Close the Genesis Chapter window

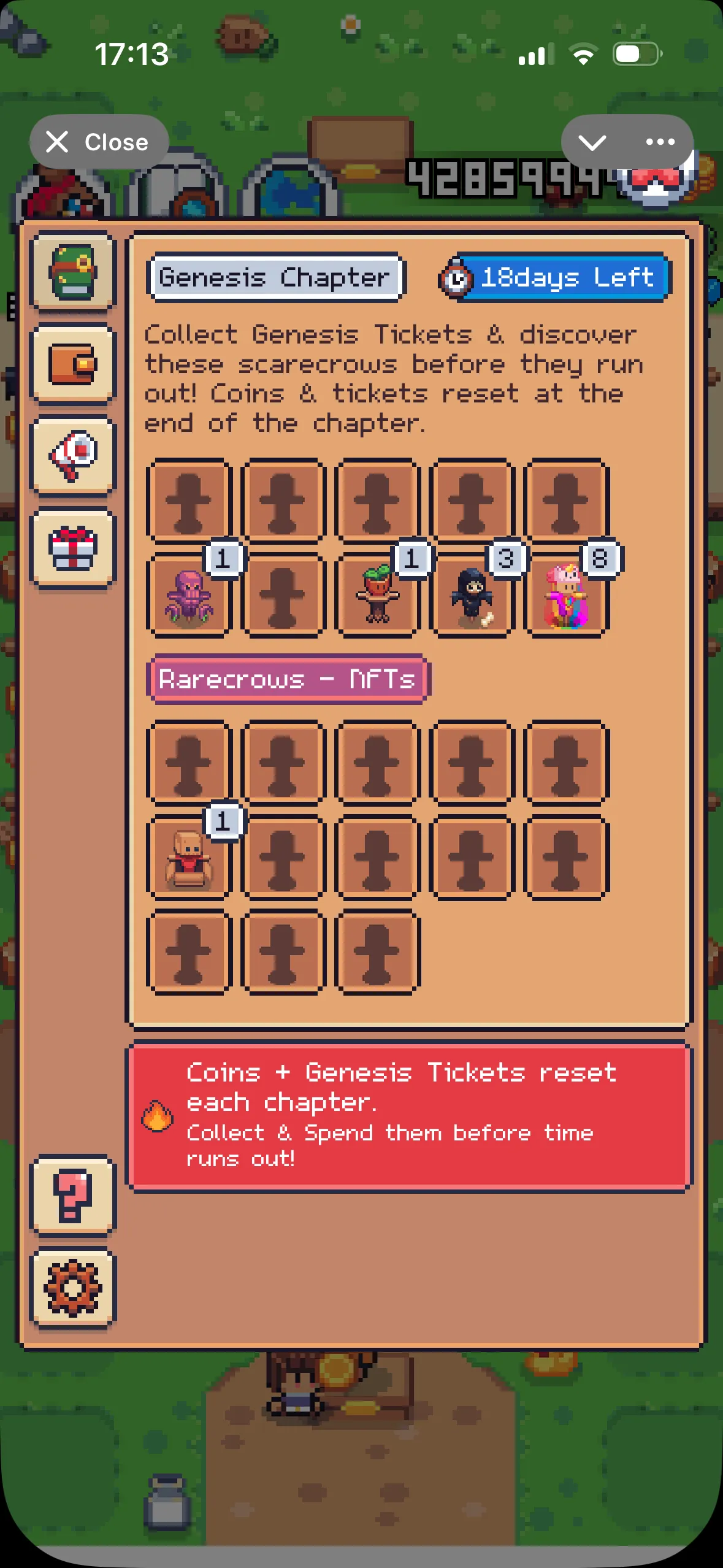[98, 142]
